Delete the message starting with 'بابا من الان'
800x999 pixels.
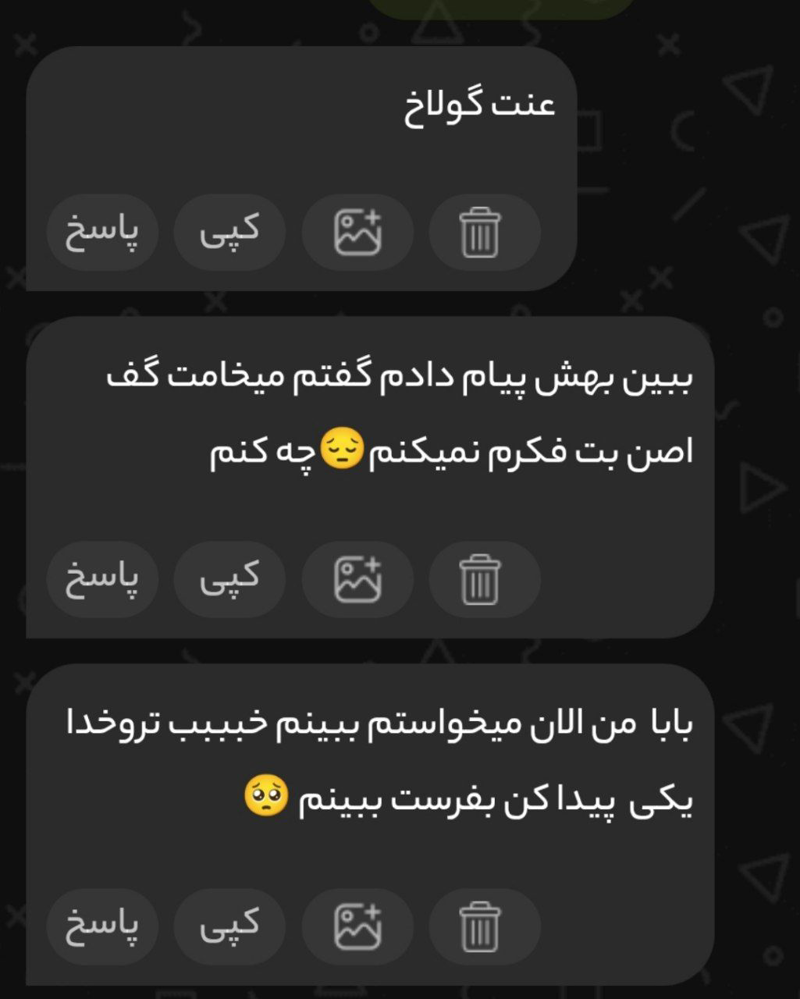pos(483,925)
